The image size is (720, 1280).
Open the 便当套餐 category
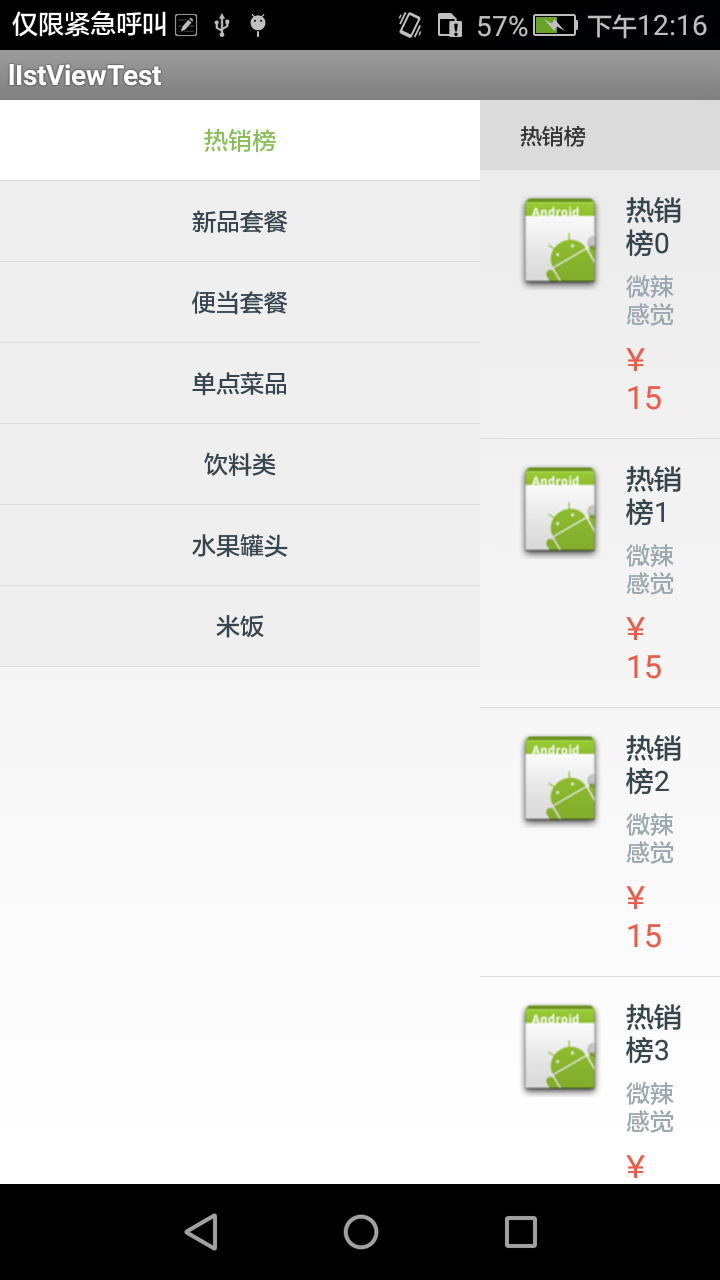point(240,303)
